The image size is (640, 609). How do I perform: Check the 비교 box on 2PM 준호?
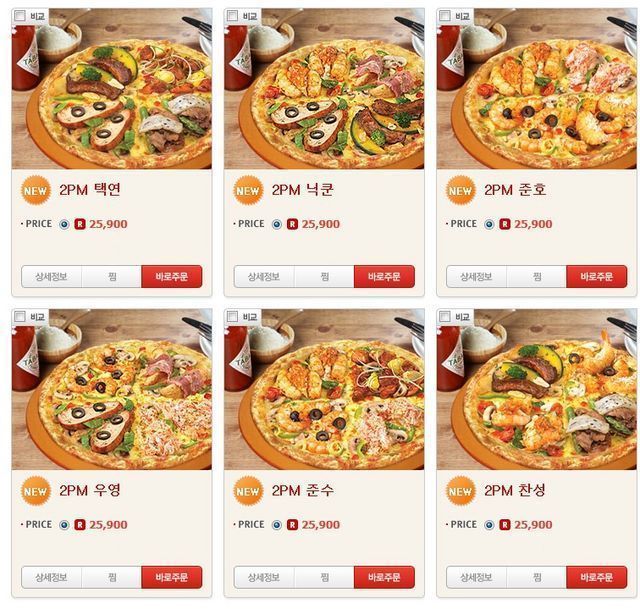tap(445, 16)
